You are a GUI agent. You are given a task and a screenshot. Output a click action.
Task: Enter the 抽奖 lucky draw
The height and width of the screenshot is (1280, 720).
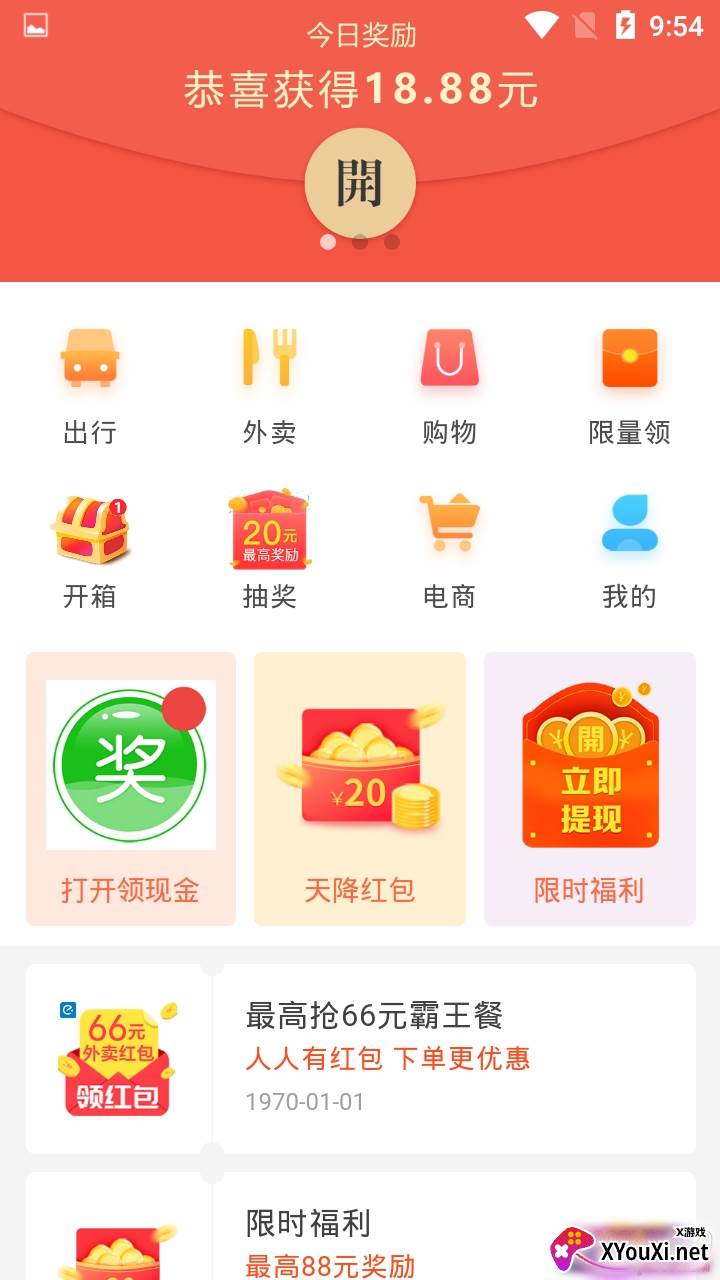pyautogui.click(x=269, y=550)
